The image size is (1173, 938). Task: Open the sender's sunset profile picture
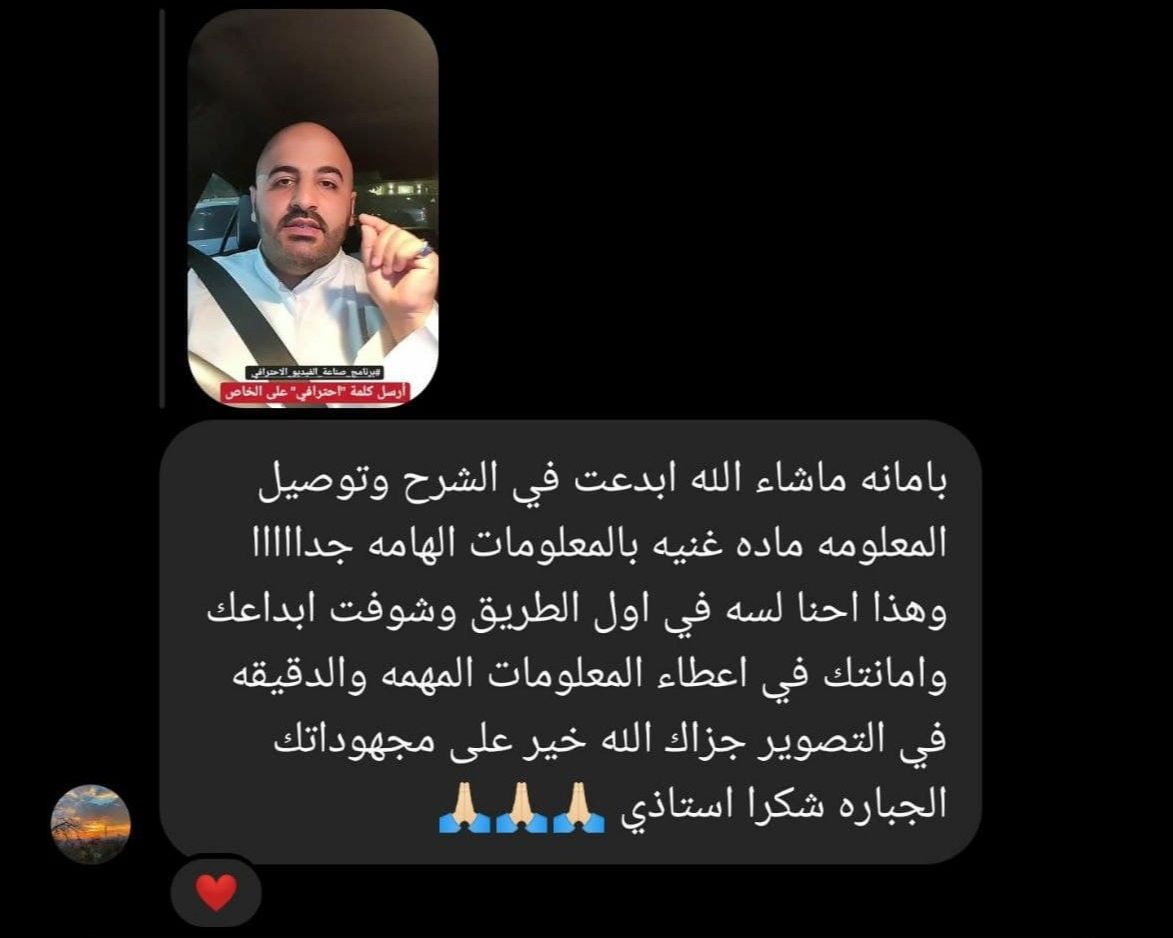[91, 824]
